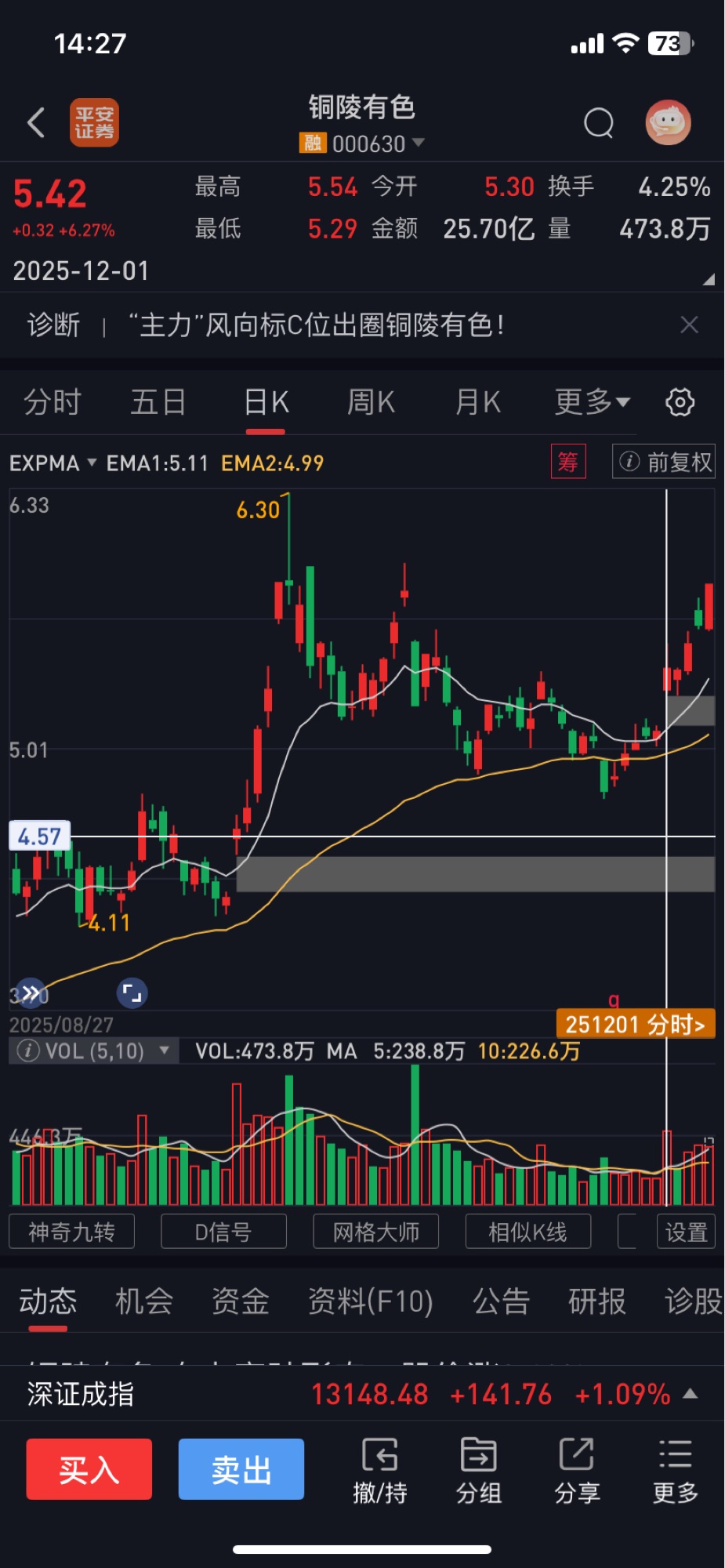The image size is (725, 1568).
Task: Select the 神奇九转 indicator
Action: click(71, 1232)
